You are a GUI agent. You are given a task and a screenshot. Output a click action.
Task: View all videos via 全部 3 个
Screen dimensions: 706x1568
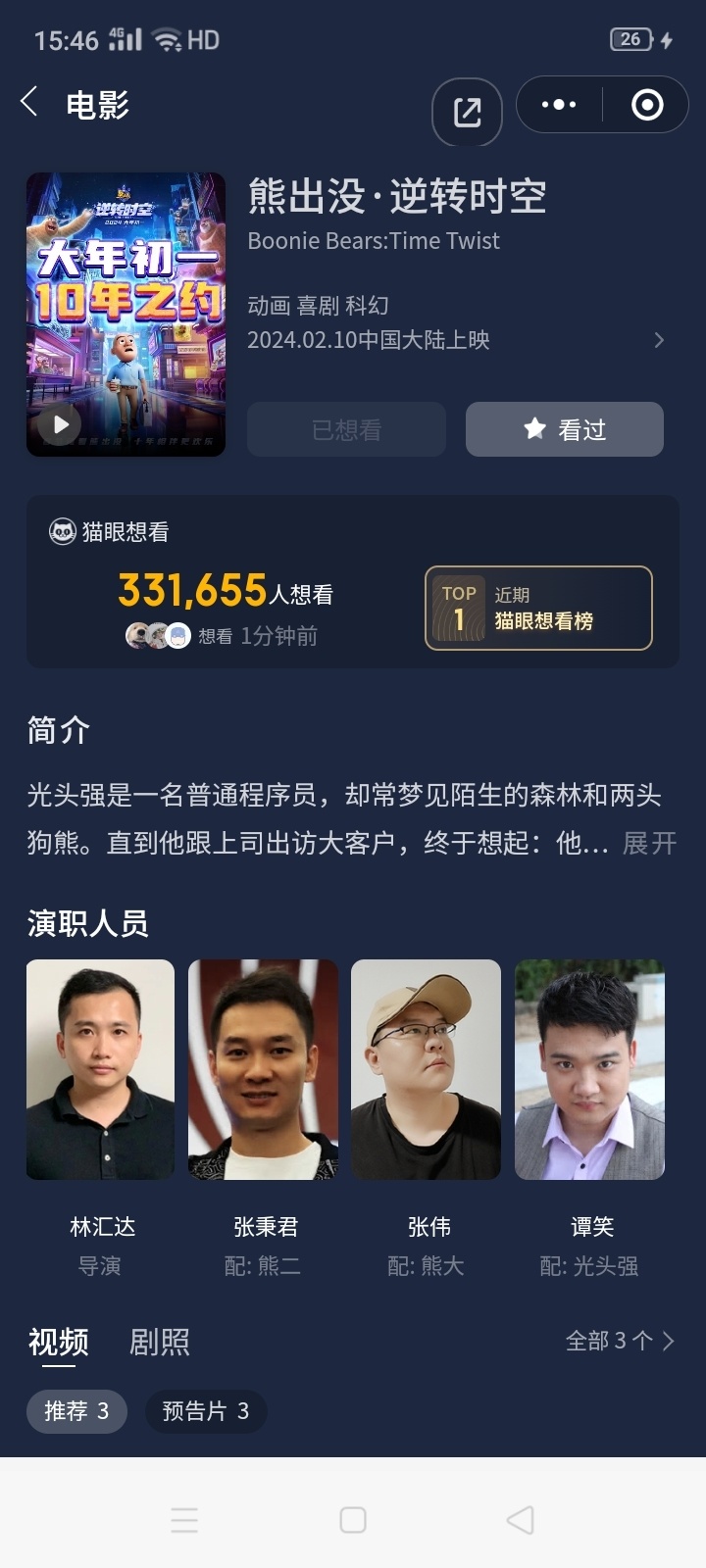coord(620,1341)
